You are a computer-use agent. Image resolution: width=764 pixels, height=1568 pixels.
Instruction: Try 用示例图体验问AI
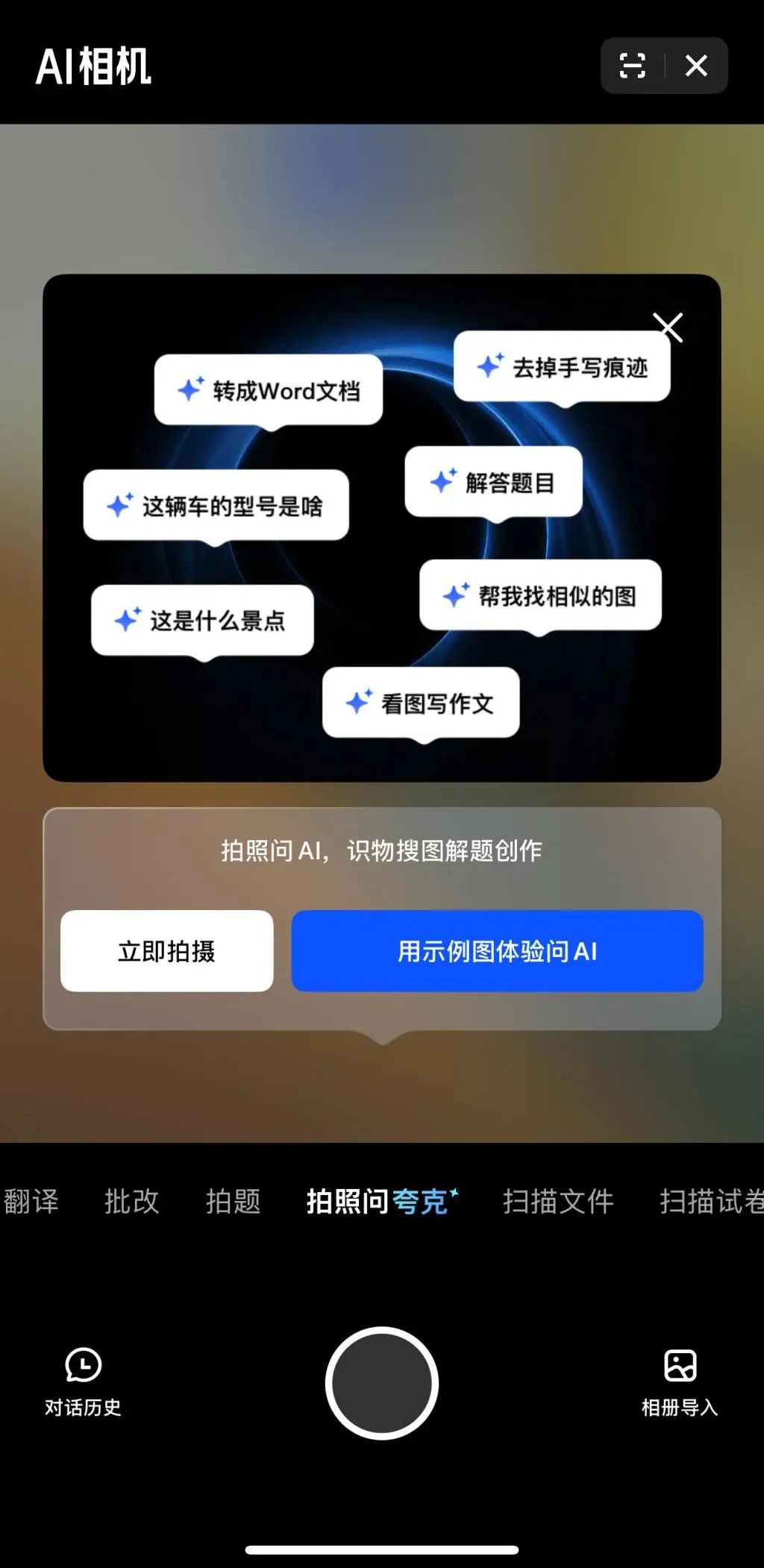(x=497, y=951)
